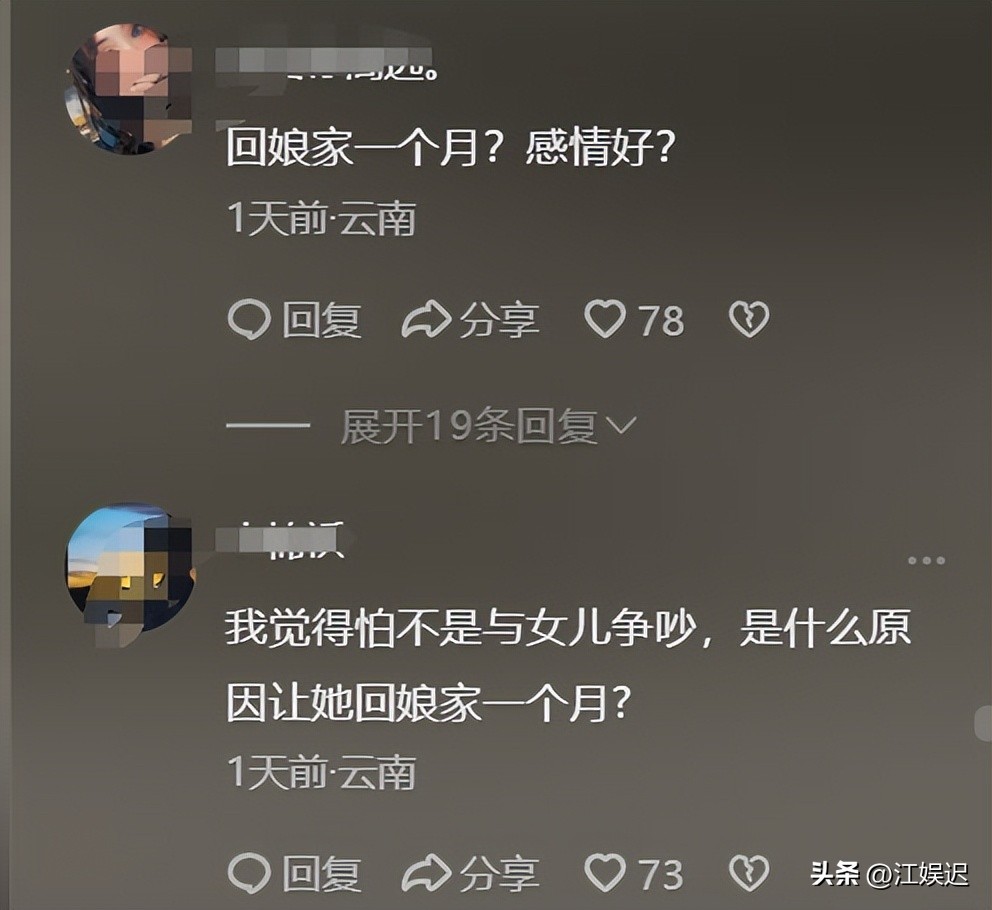Share the comment with 73 likes
This screenshot has height=910, width=992.
tap(470, 873)
